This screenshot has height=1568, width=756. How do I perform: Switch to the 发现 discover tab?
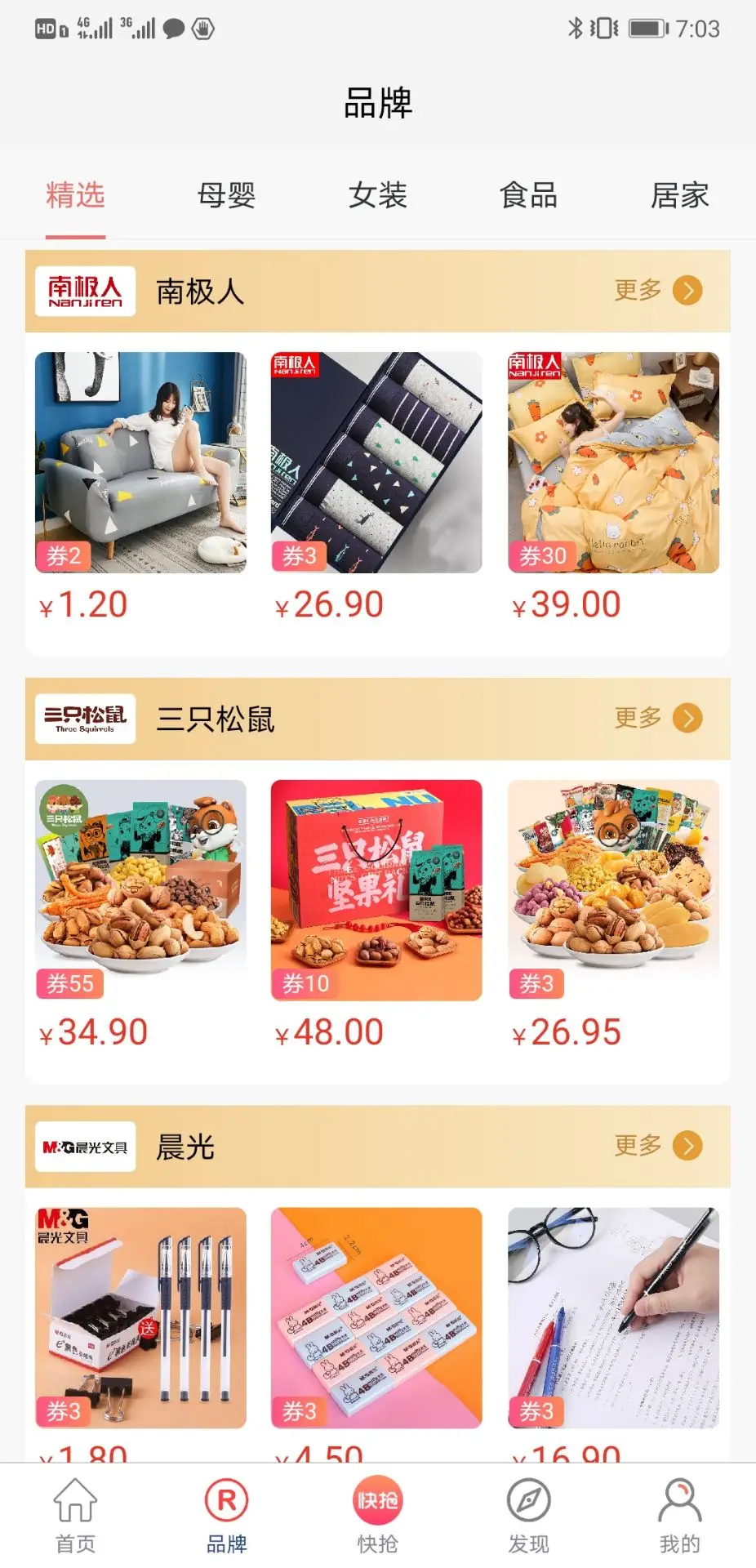click(x=528, y=1516)
